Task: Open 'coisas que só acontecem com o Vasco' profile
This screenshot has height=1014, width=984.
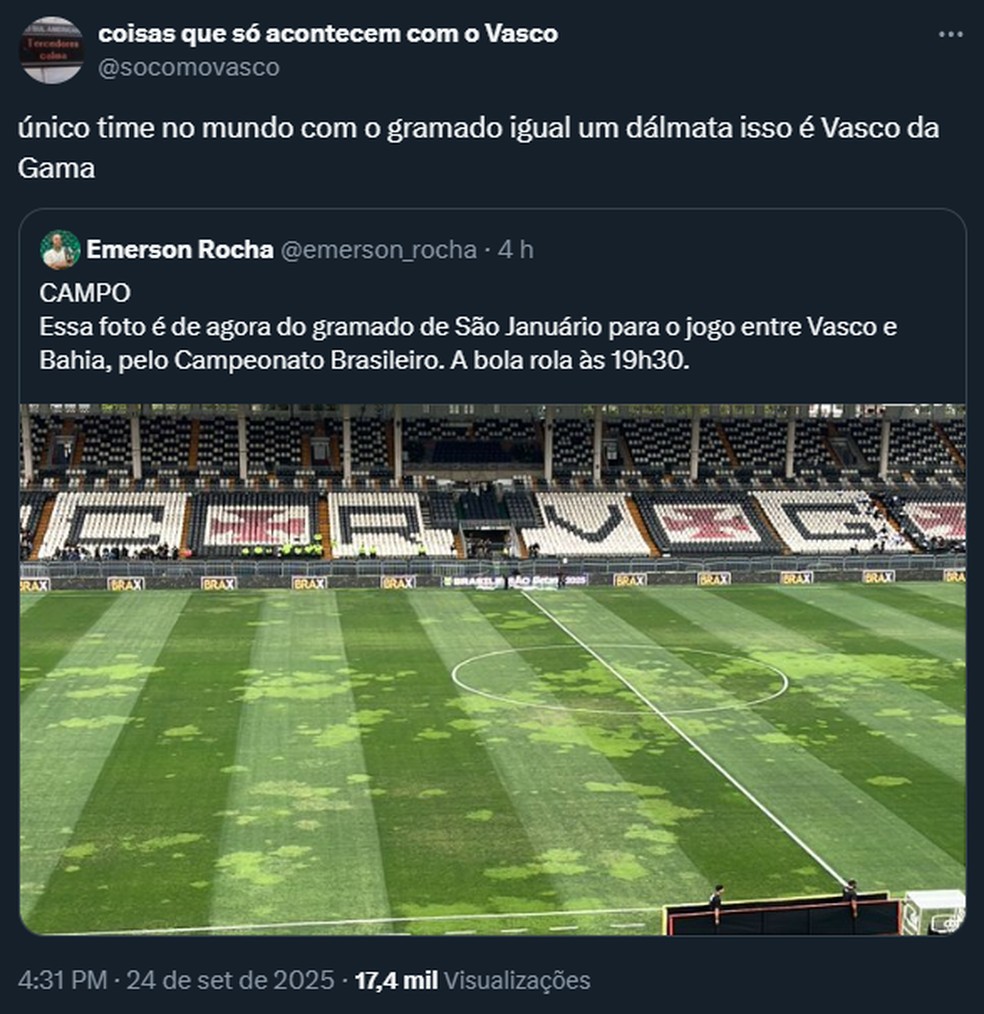Action: coord(328,34)
